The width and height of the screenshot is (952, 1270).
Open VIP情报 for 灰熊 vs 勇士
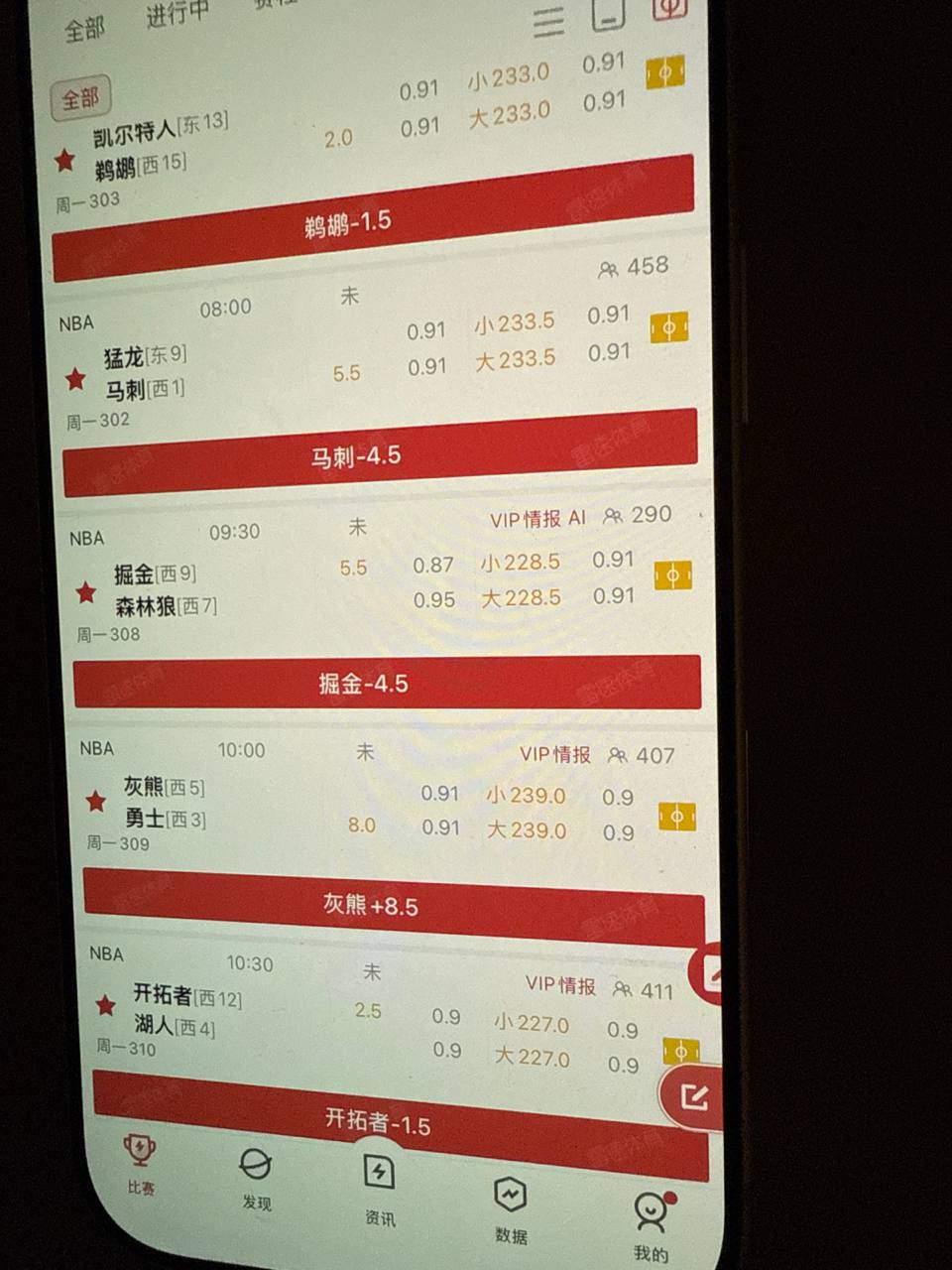555,754
